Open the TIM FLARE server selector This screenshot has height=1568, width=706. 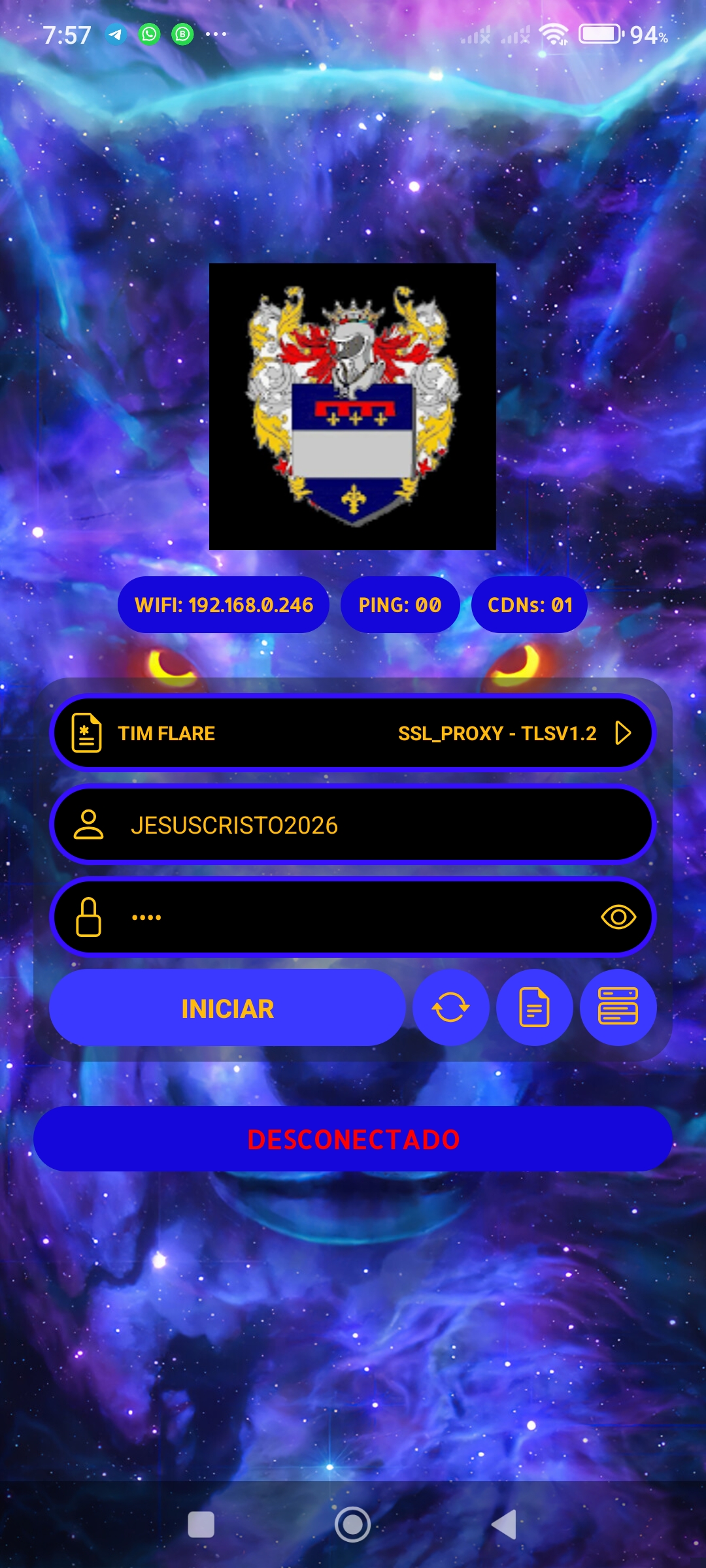coord(352,733)
